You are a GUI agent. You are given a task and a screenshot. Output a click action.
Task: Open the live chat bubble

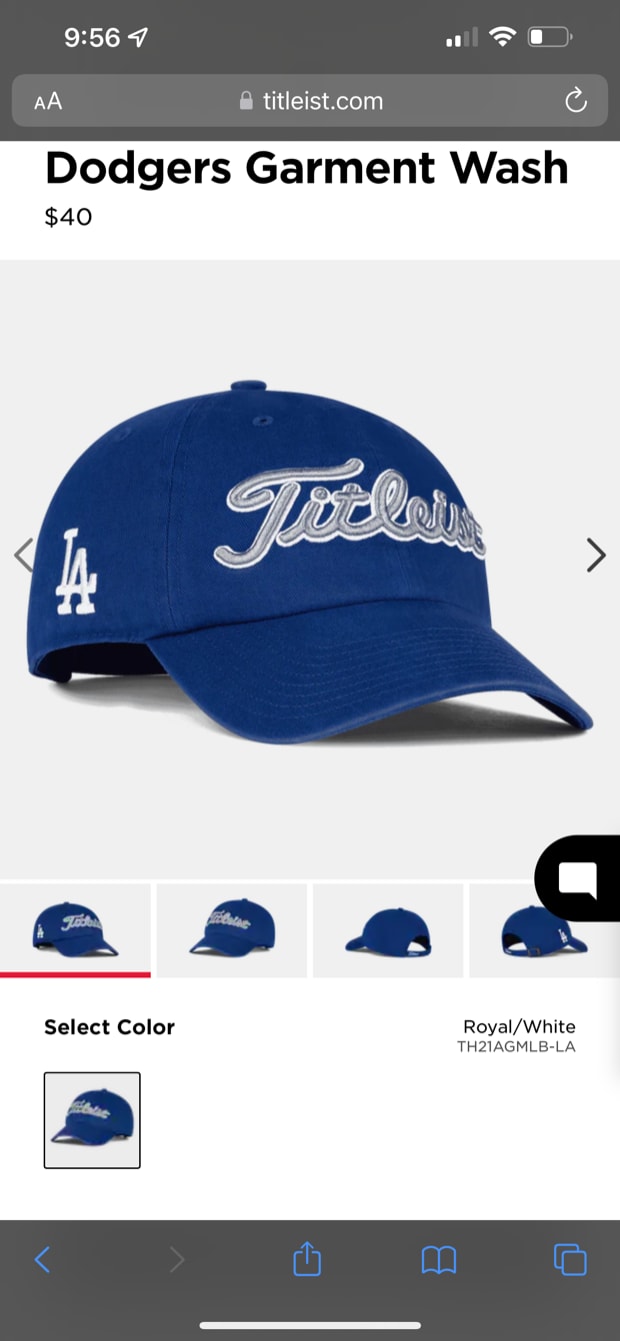(578, 878)
